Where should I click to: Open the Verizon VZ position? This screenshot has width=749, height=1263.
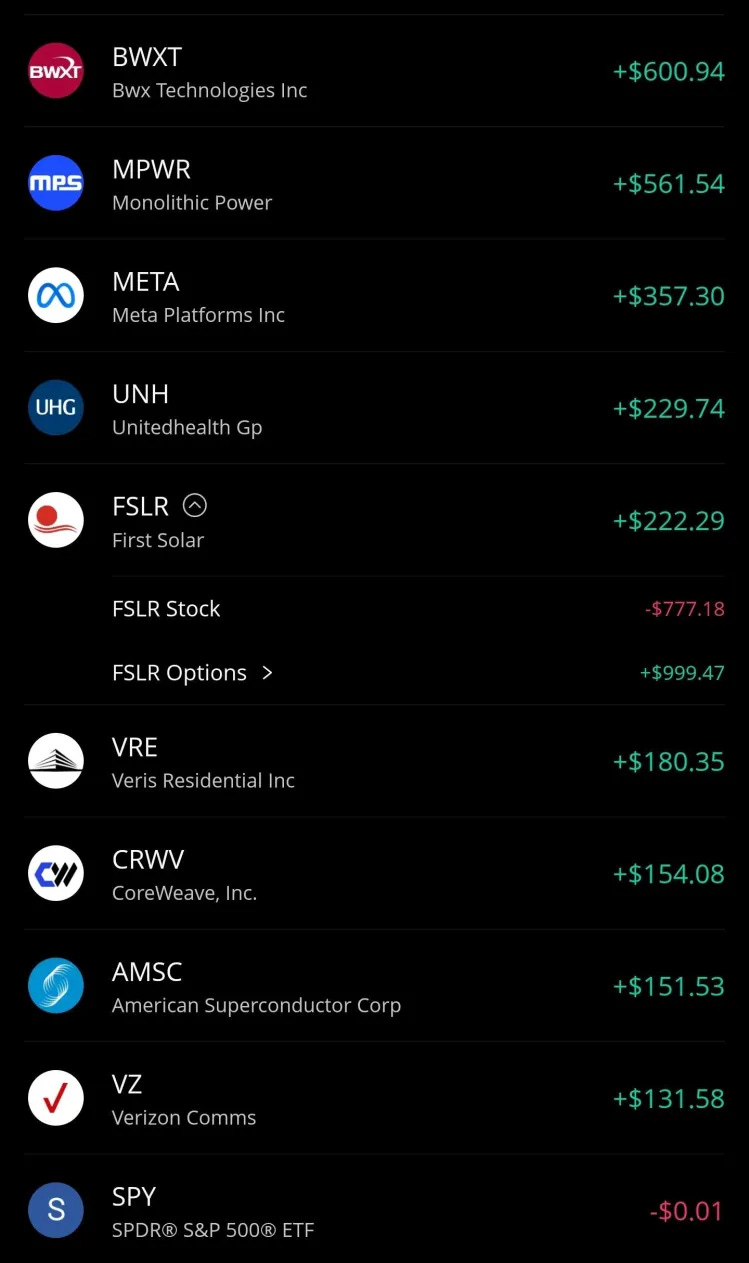pos(374,1099)
